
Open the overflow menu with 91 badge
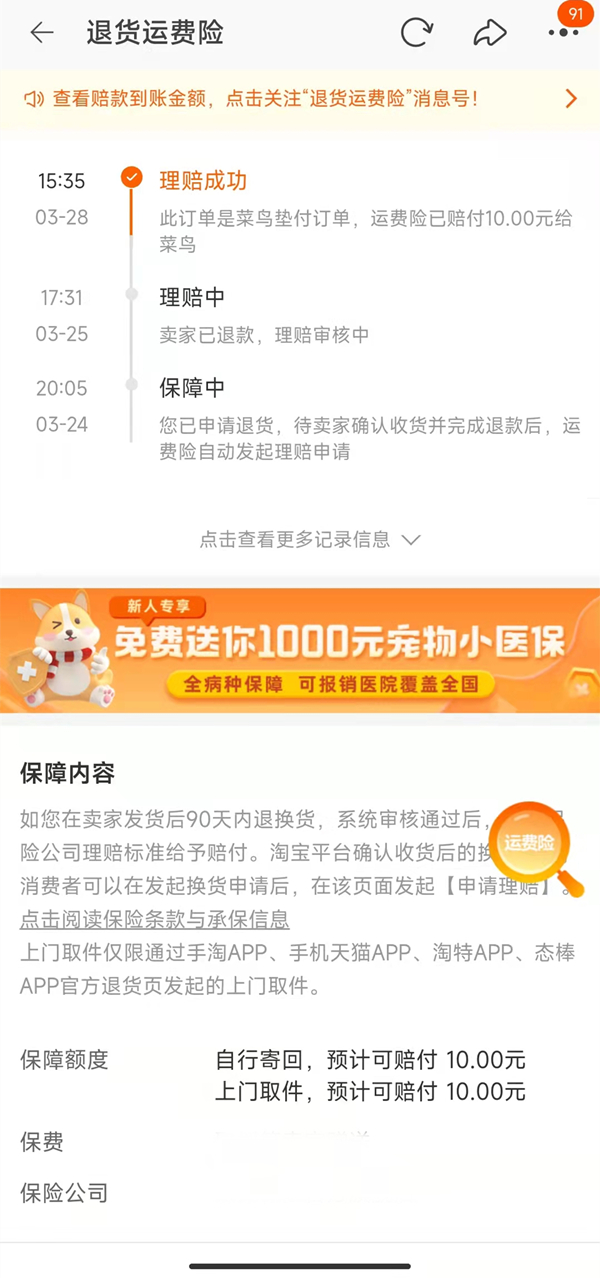tap(563, 33)
